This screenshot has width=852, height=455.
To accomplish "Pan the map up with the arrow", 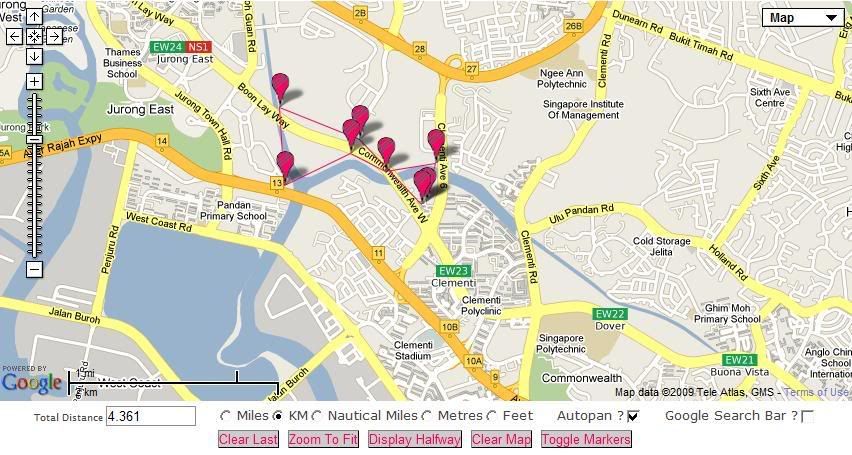I will pyautogui.click(x=34, y=17).
